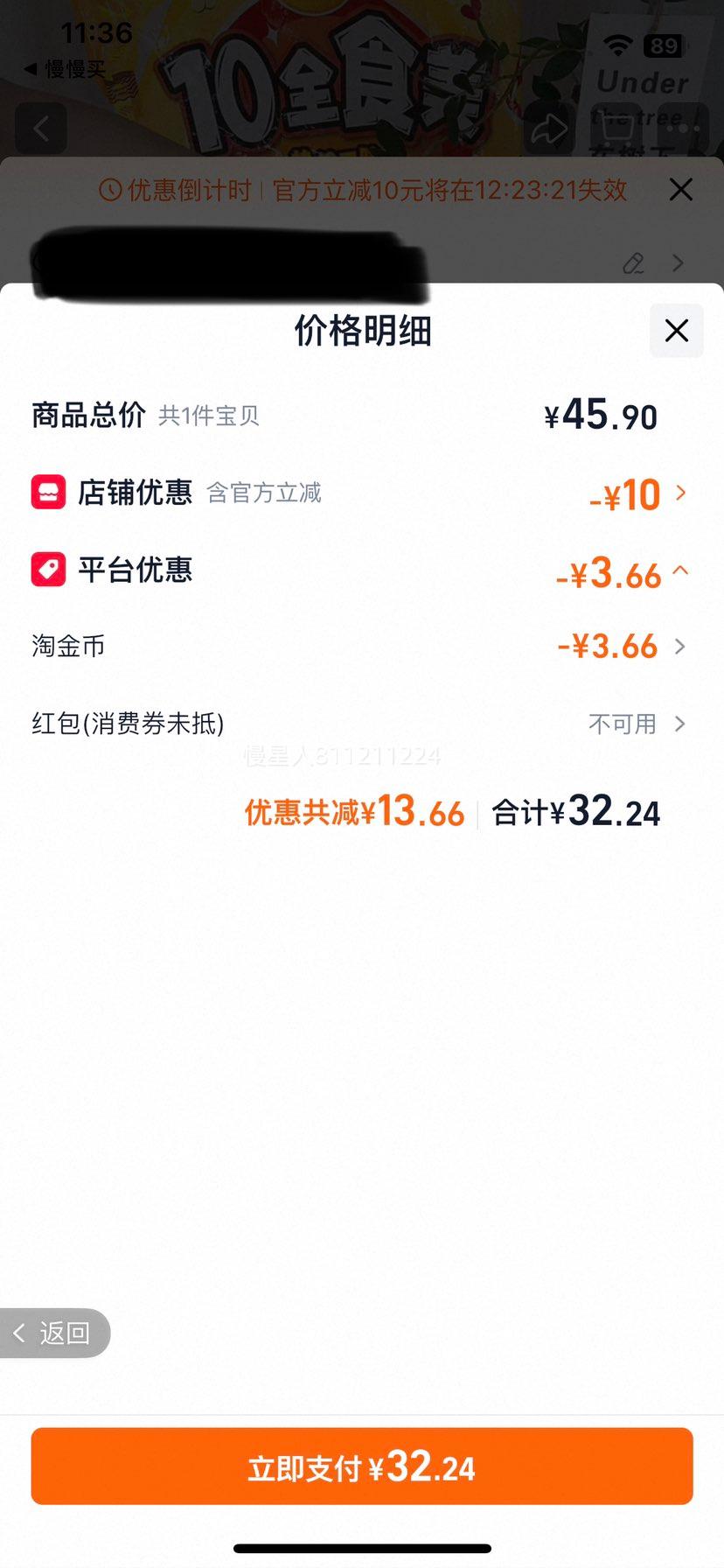Tap the share arrow icon in the header
This screenshot has width=724, height=1568.
(549, 128)
